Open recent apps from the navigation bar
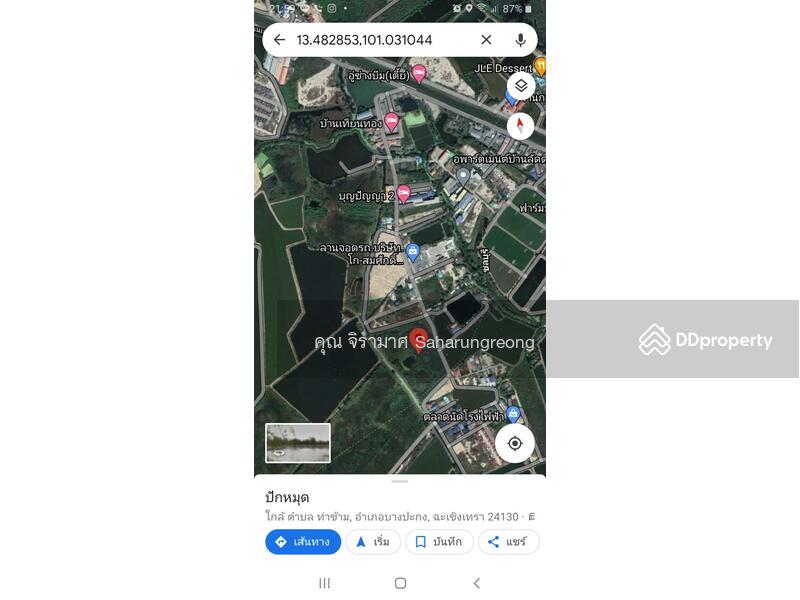 324,583
